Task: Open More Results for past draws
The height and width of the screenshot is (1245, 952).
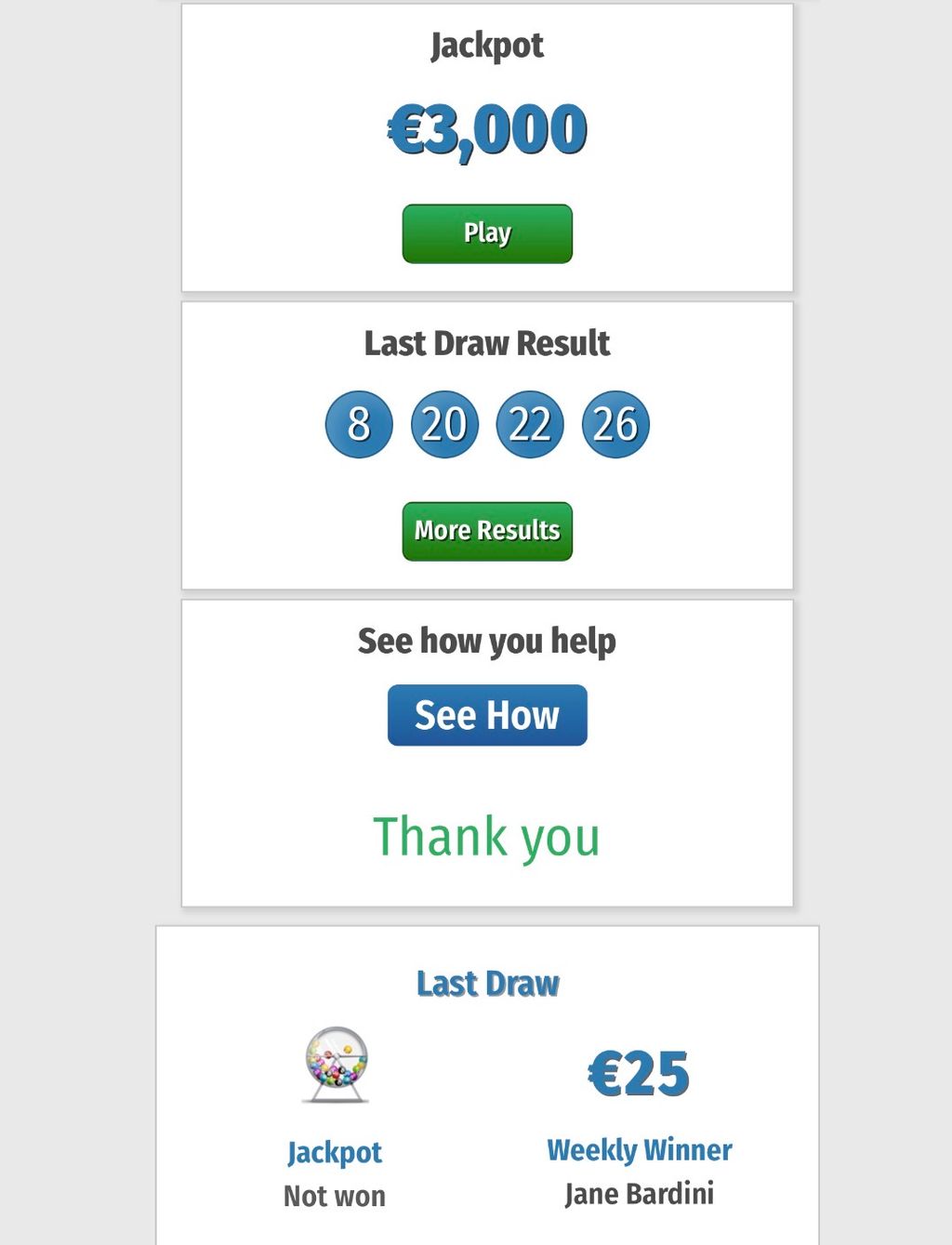Action: [486, 531]
